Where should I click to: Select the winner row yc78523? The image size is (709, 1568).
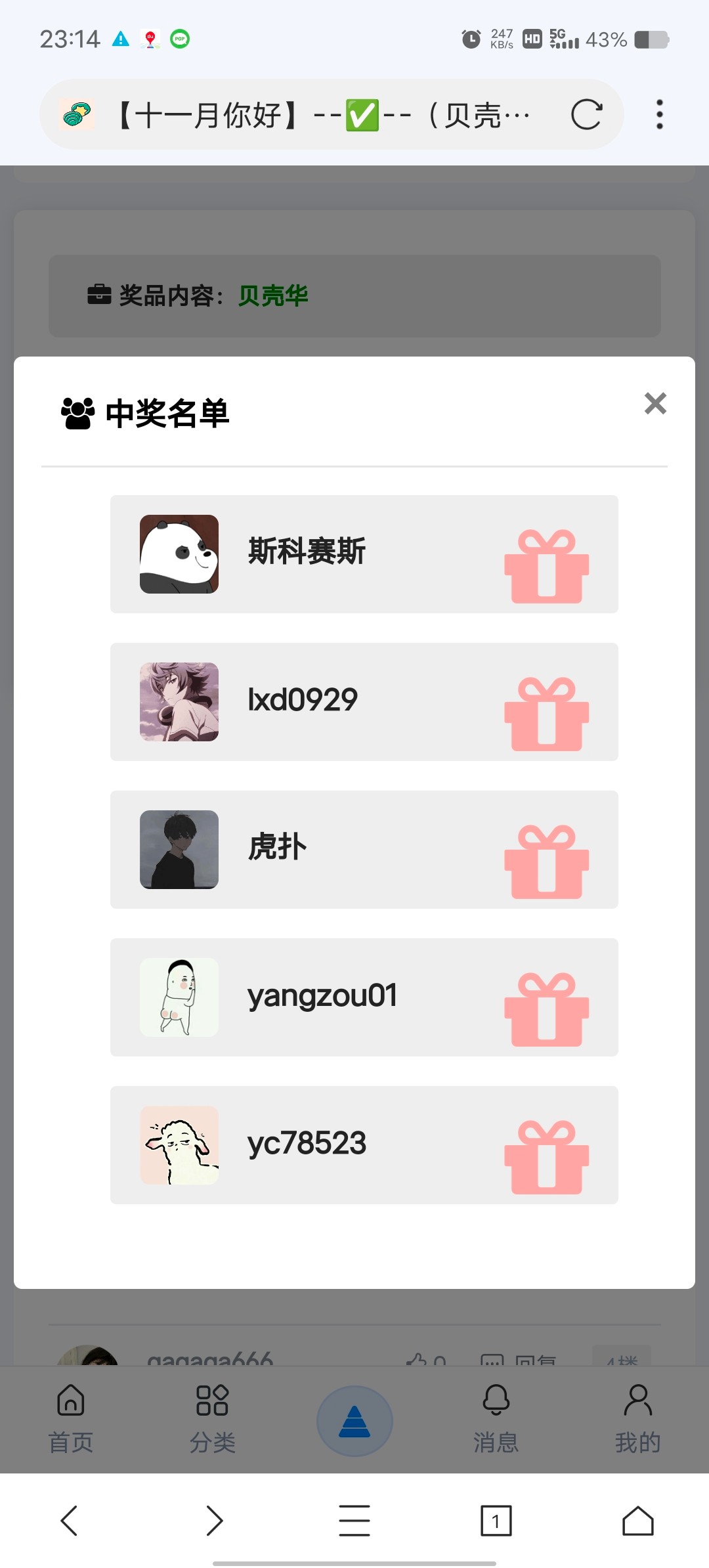[364, 1144]
